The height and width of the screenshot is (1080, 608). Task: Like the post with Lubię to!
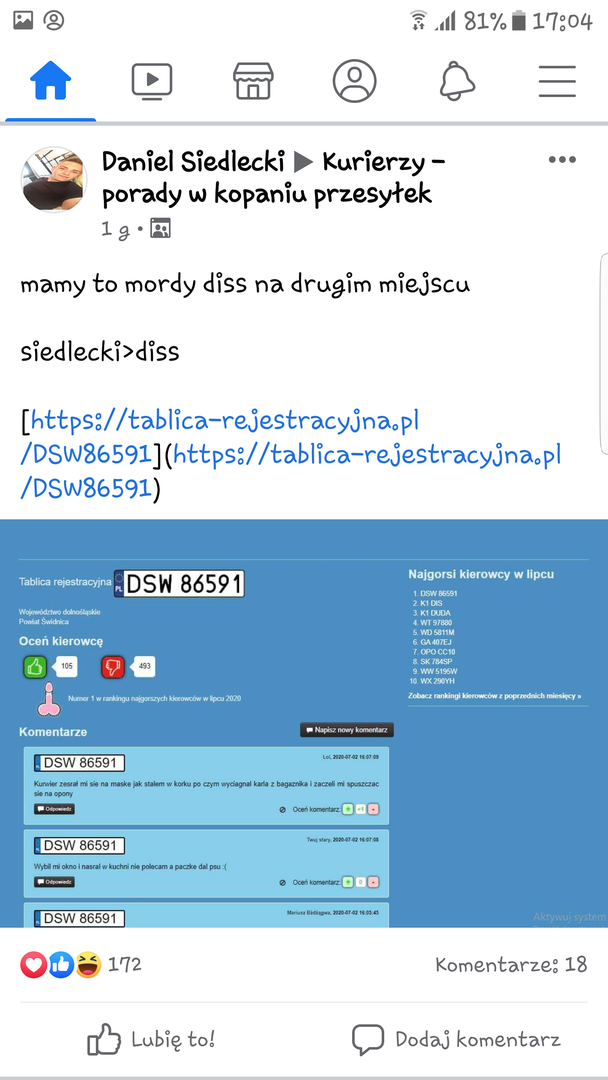tap(151, 1039)
